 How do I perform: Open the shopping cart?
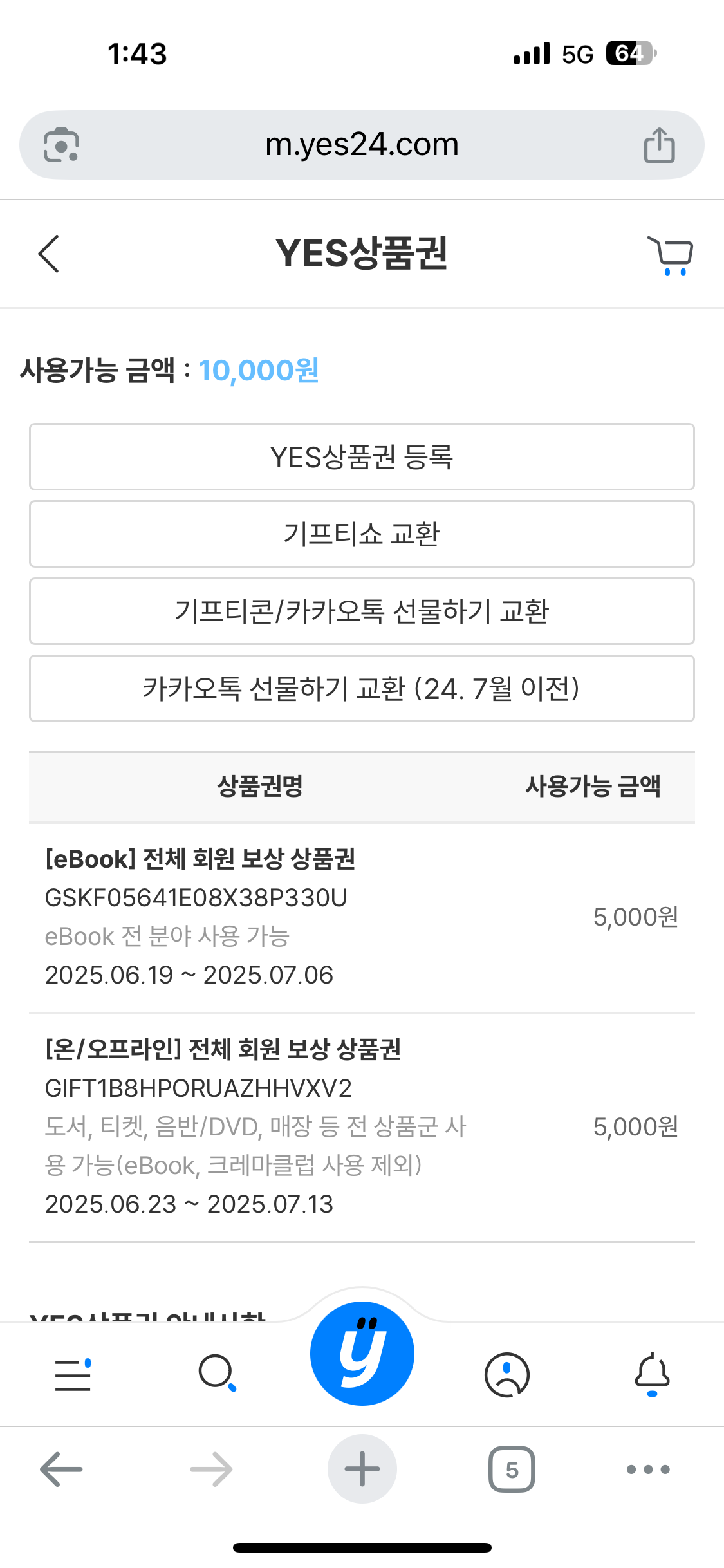coord(670,256)
